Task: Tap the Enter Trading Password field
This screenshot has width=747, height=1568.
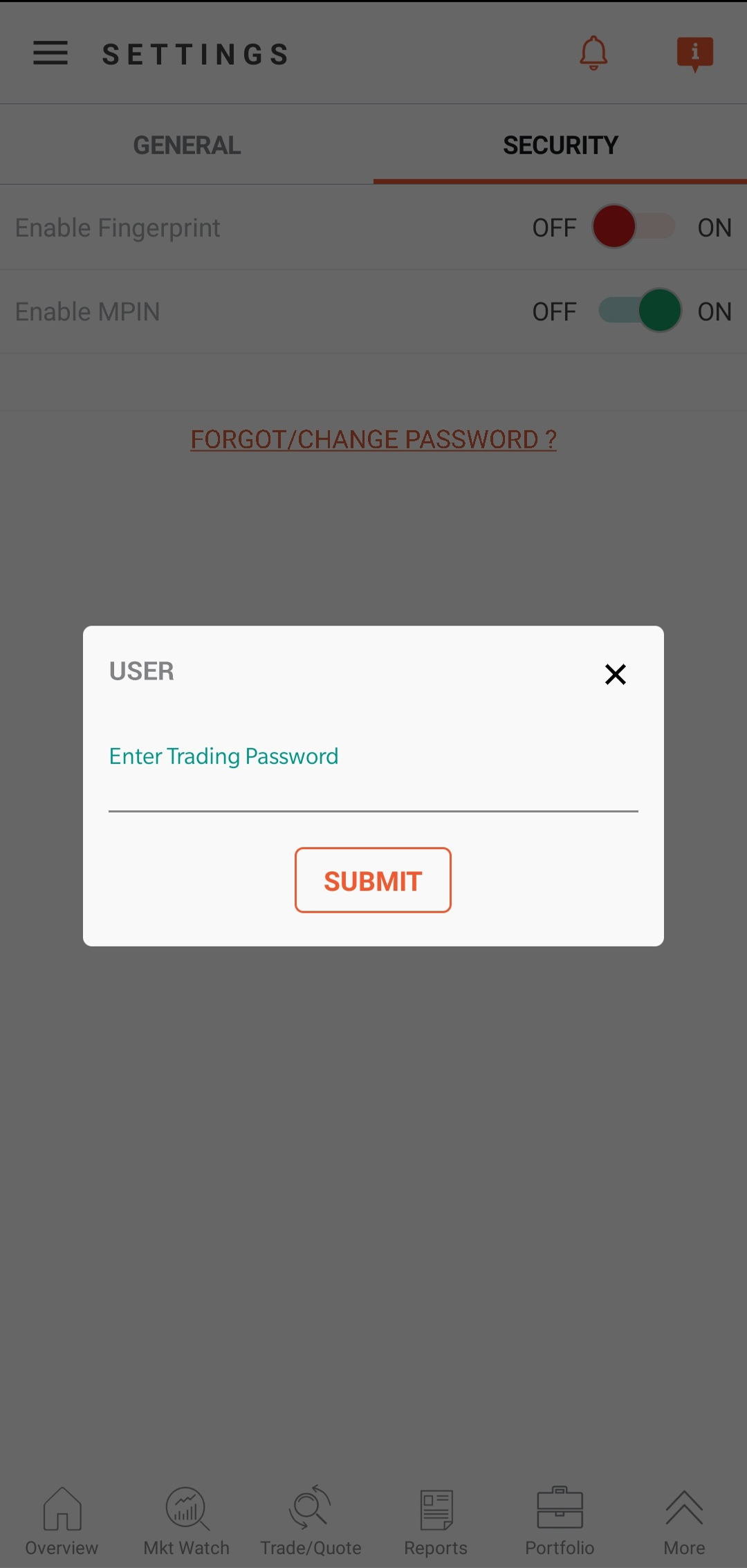Action: click(x=373, y=774)
